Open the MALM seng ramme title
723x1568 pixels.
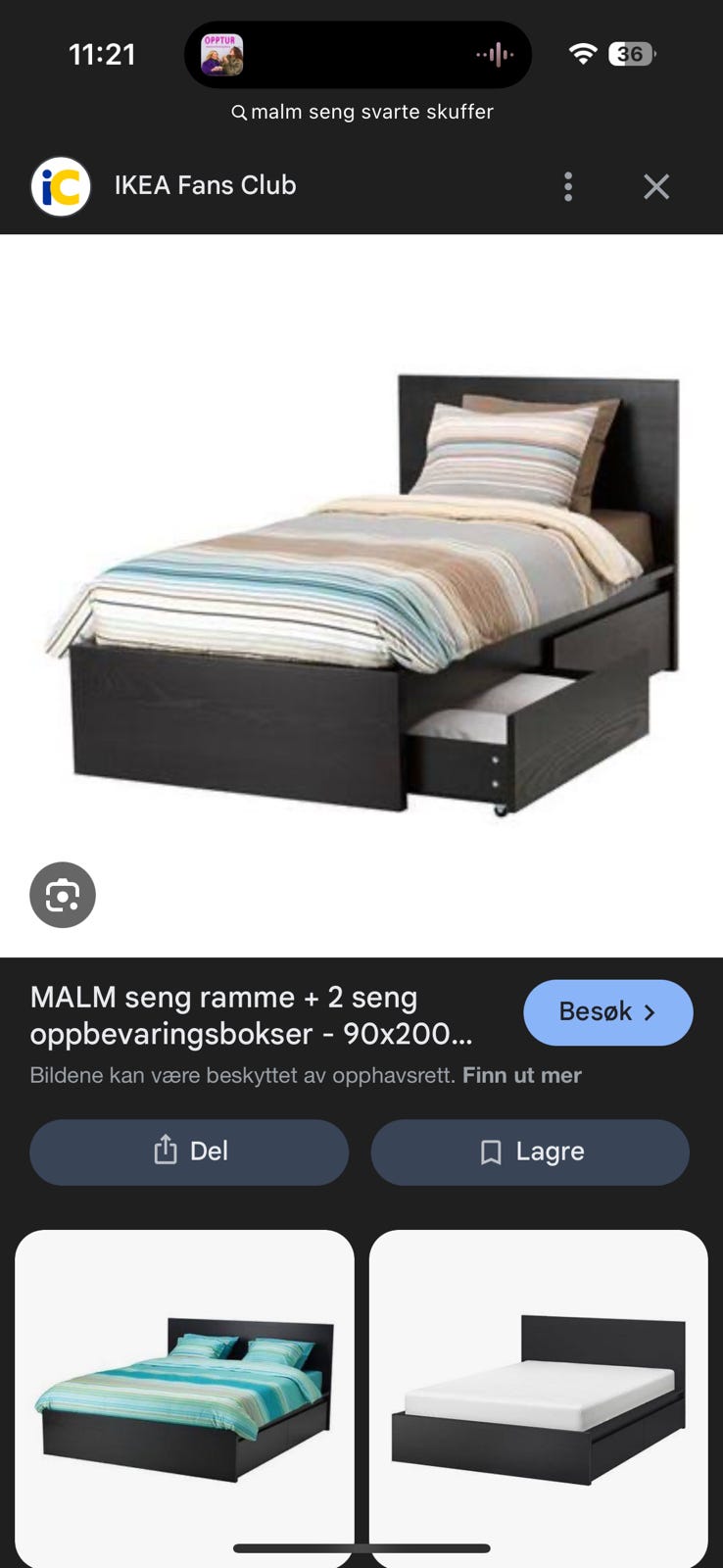[x=252, y=1015]
